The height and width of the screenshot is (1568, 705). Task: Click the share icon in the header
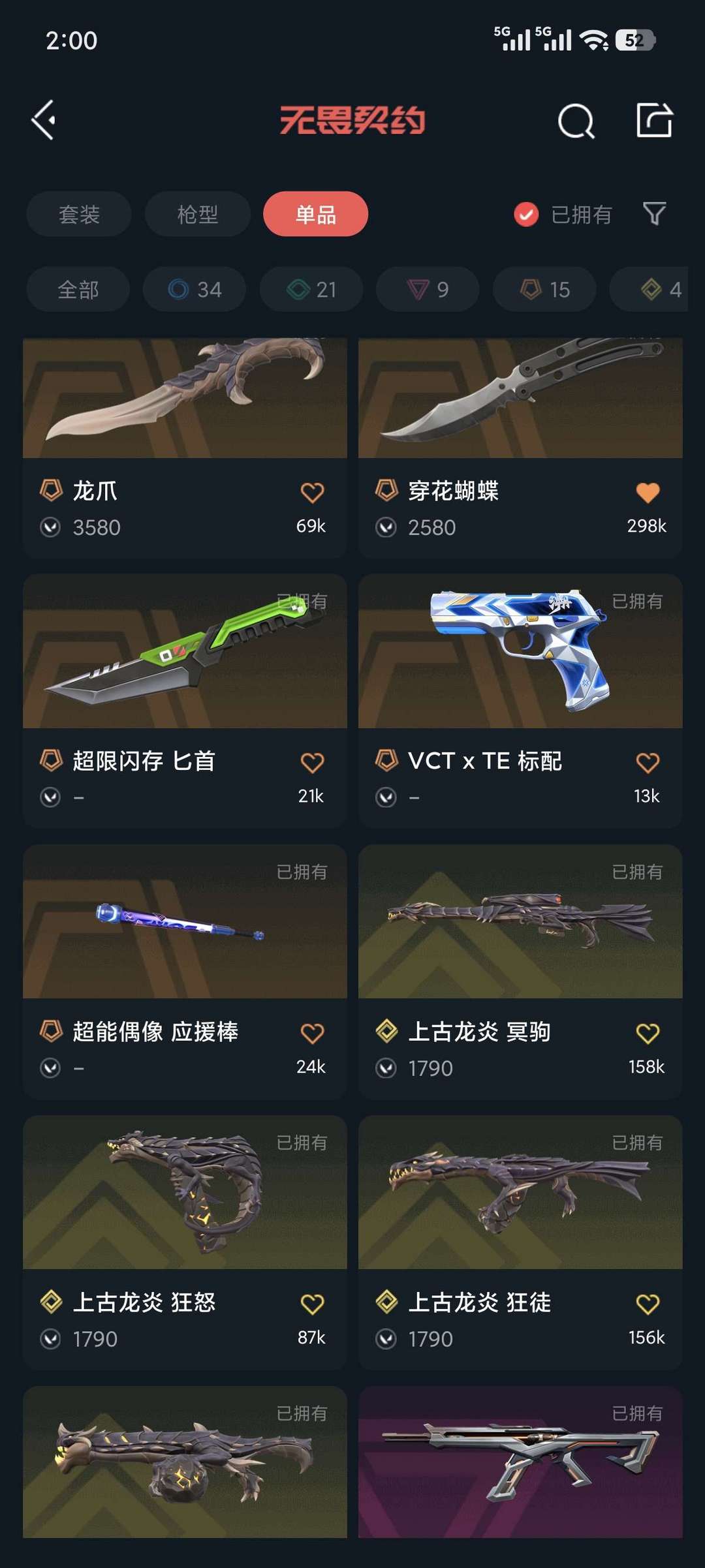(x=653, y=119)
